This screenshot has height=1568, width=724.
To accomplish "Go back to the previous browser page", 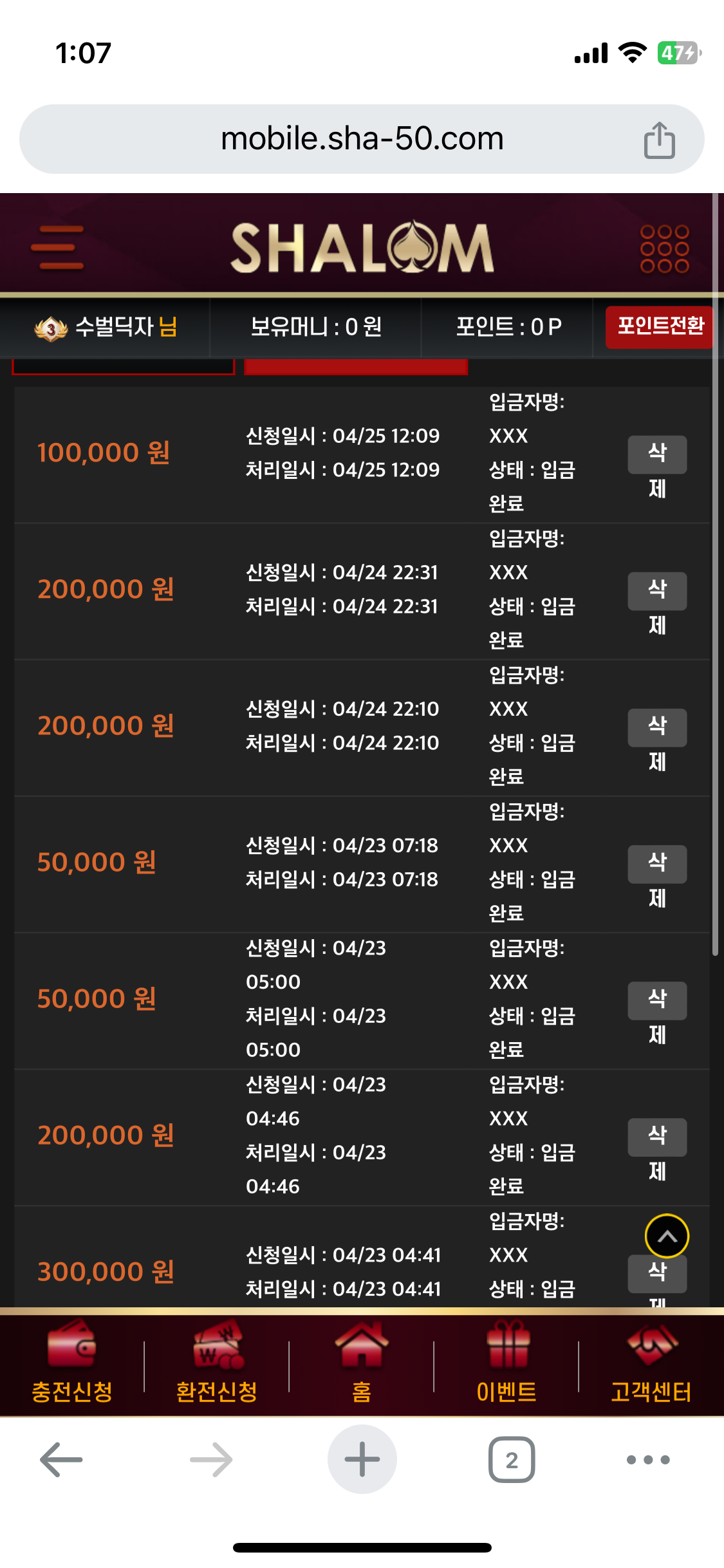I will (61, 1459).
